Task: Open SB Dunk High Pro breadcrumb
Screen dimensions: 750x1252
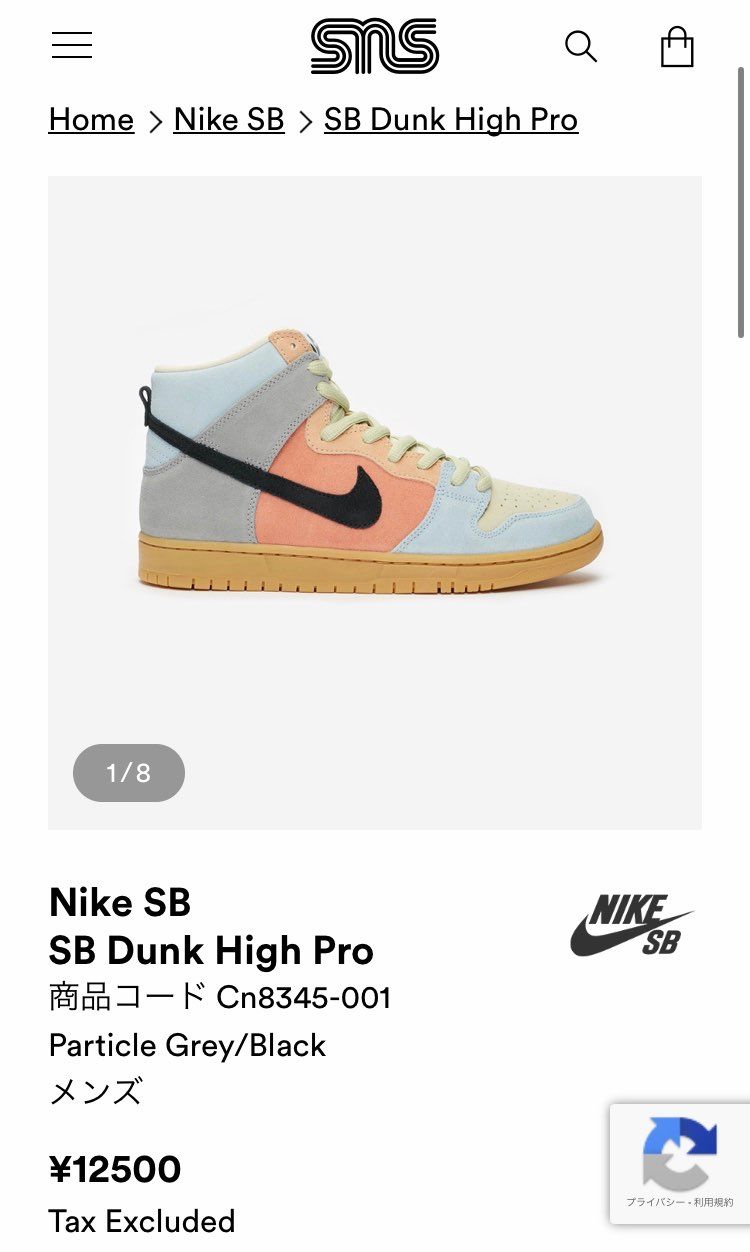Action: tap(451, 120)
